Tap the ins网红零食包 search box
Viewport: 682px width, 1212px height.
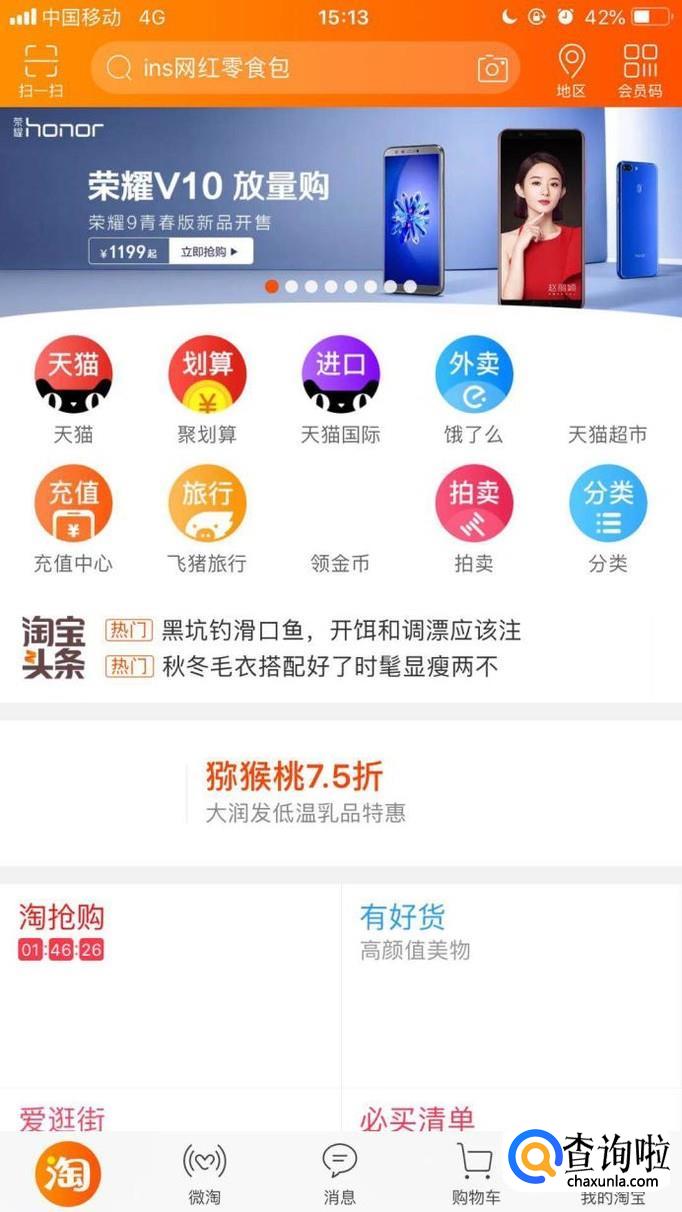[290, 68]
